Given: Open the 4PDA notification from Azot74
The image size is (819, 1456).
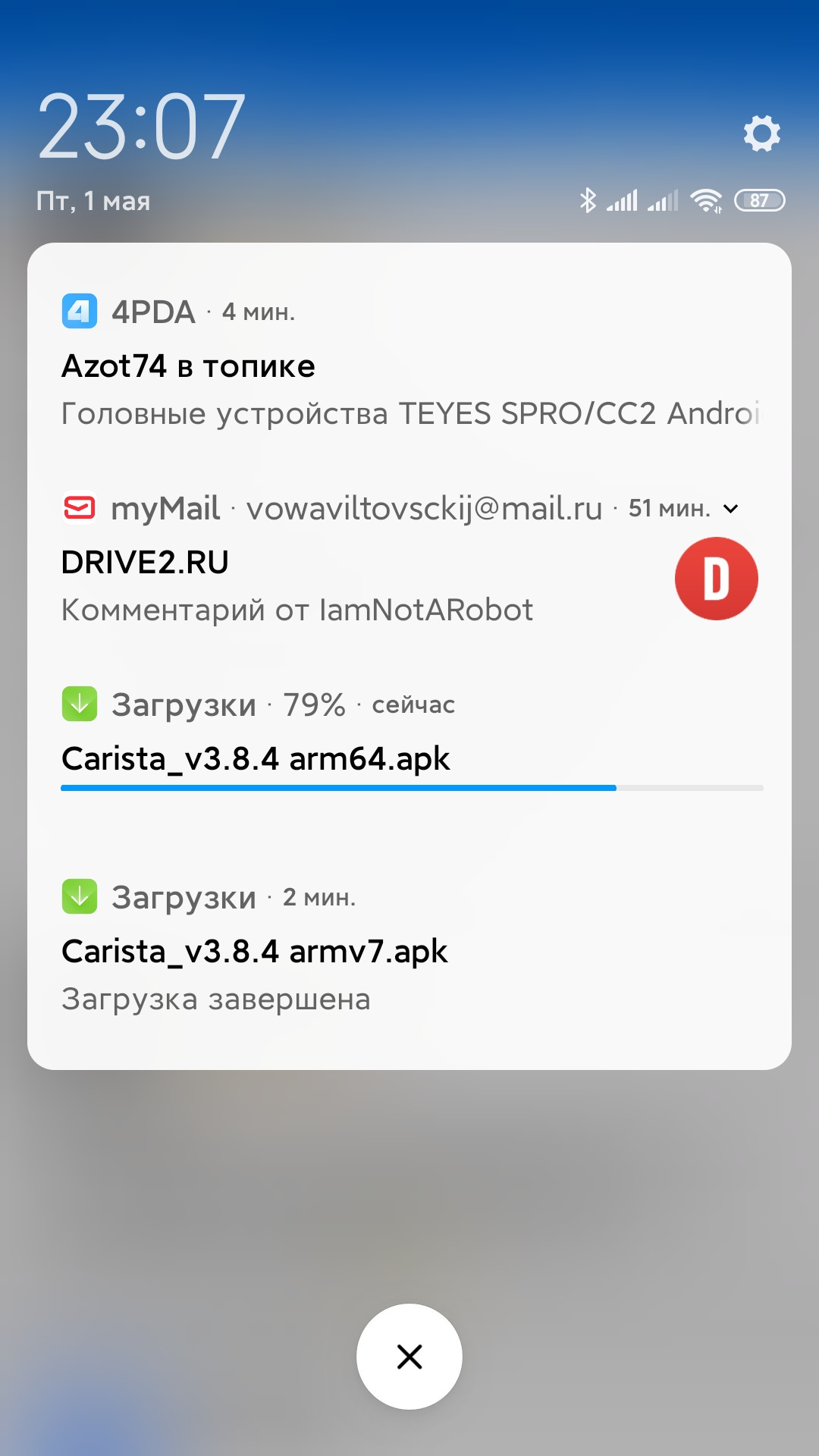Looking at the screenshot, I should [x=409, y=366].
